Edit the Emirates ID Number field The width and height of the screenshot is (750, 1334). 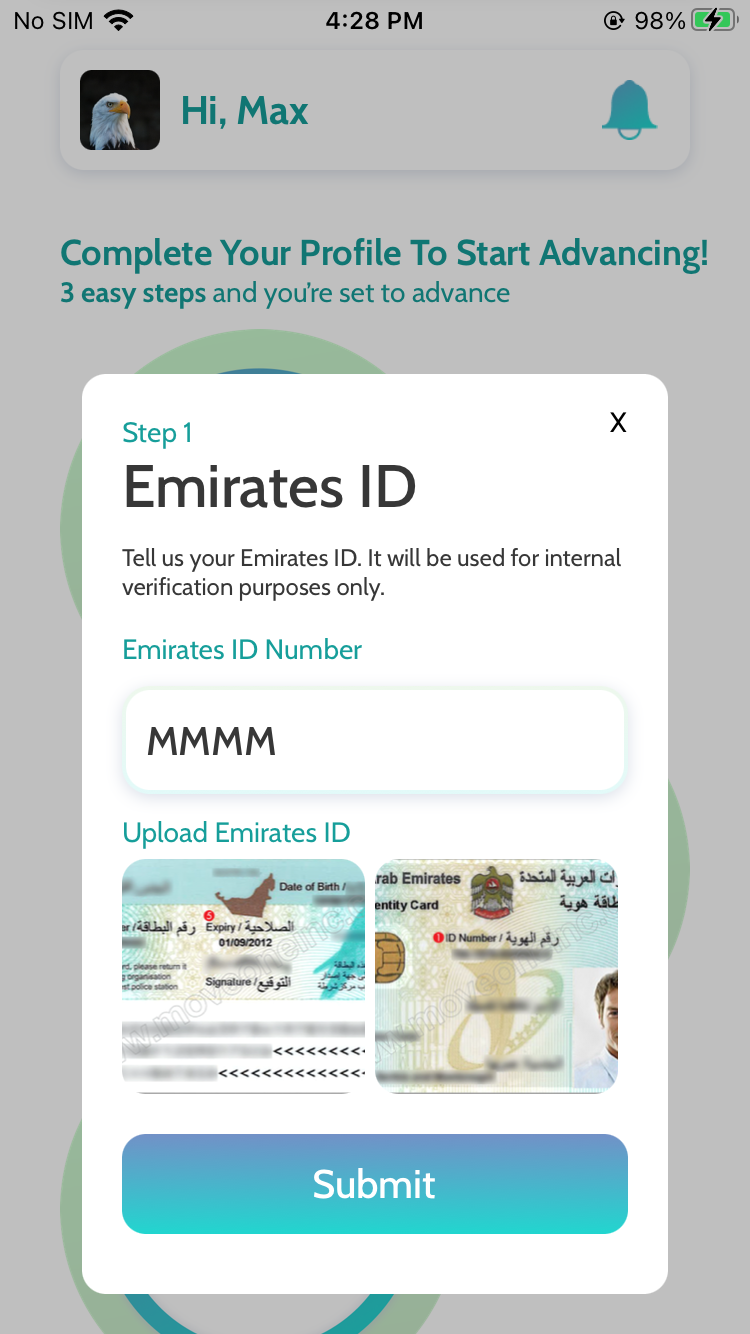pos(375,741)
